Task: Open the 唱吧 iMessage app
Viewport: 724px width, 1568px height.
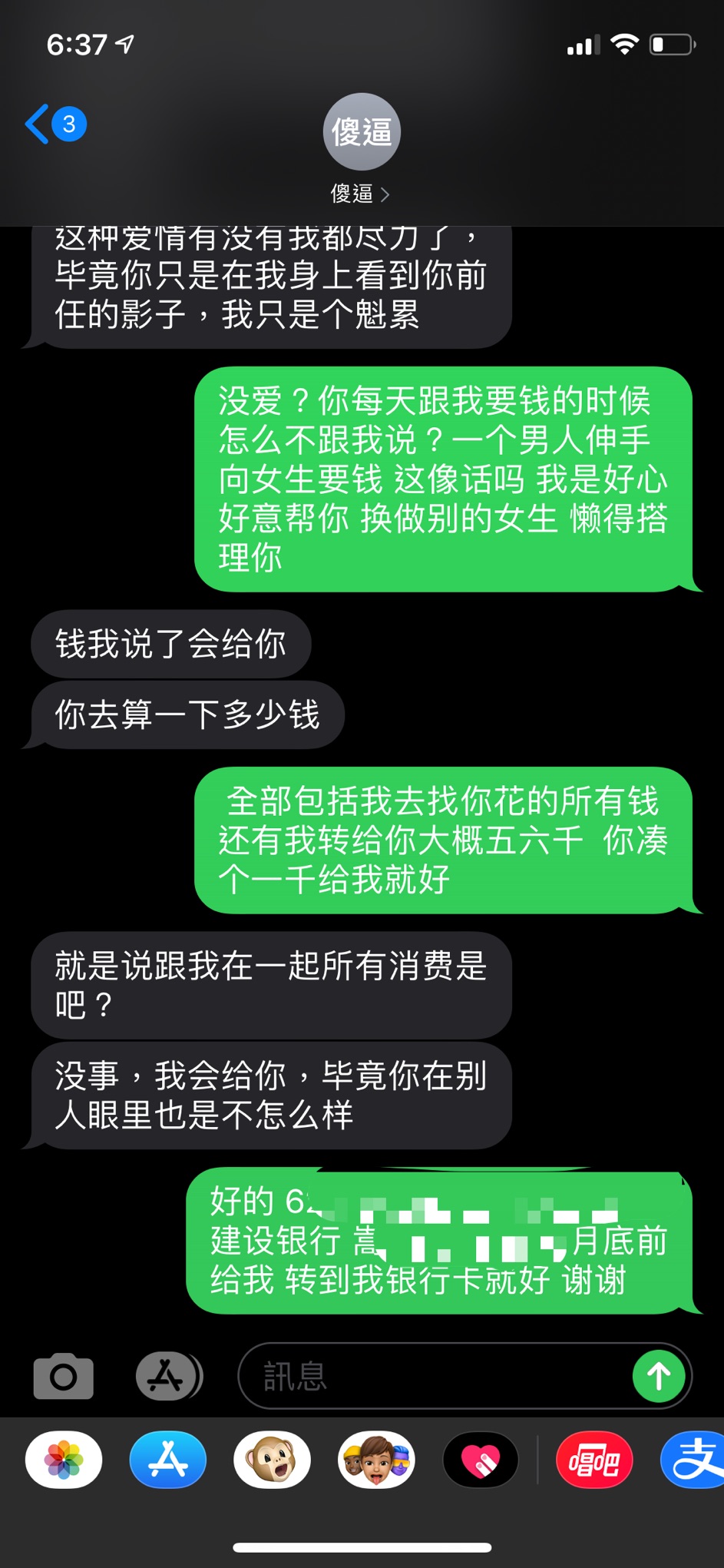Action: (593, 1460)
